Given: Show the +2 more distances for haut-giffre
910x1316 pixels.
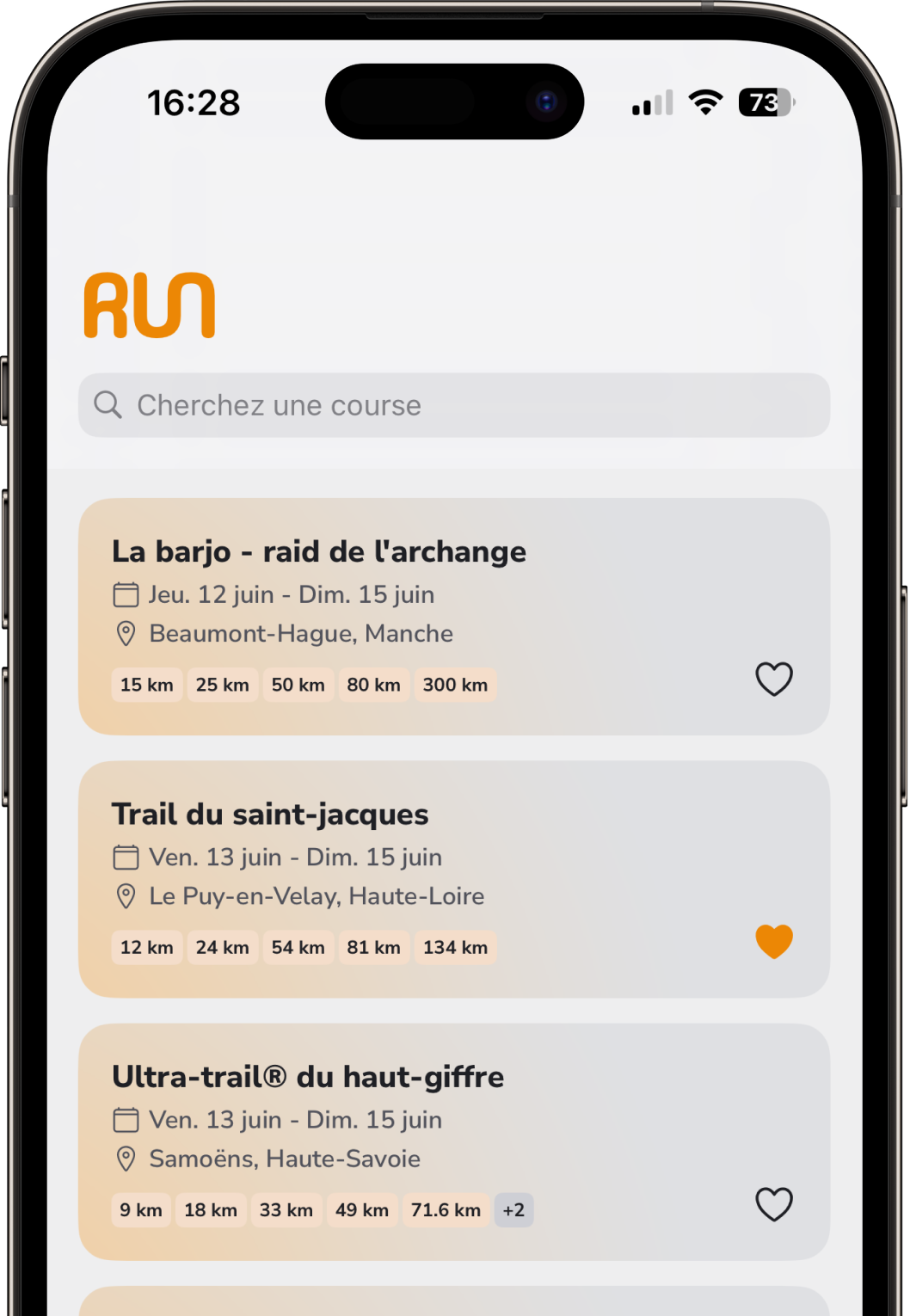Looking at the screenshot, I should [x=513, y=1210].
